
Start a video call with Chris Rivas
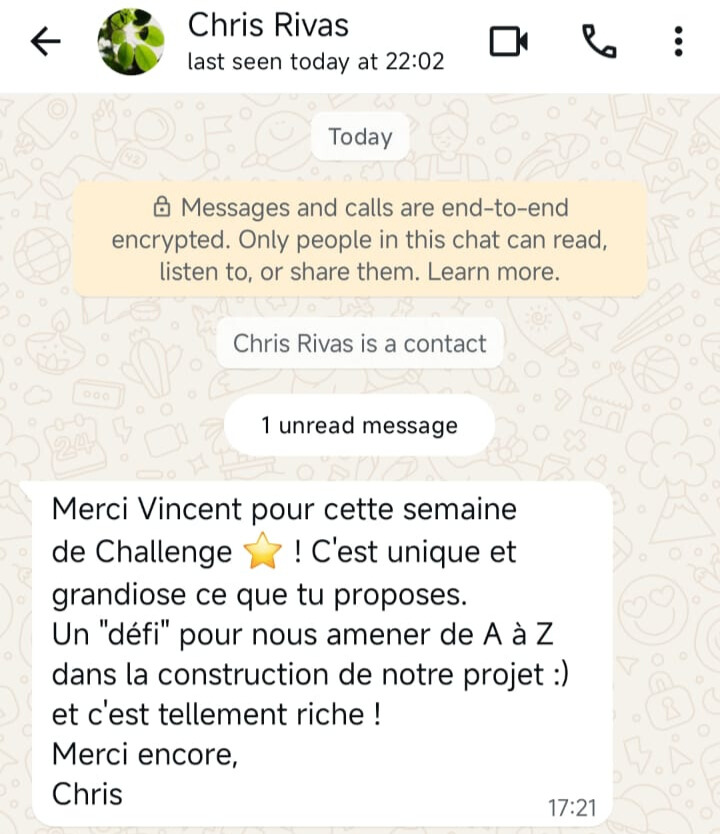(x=508, y=41)
